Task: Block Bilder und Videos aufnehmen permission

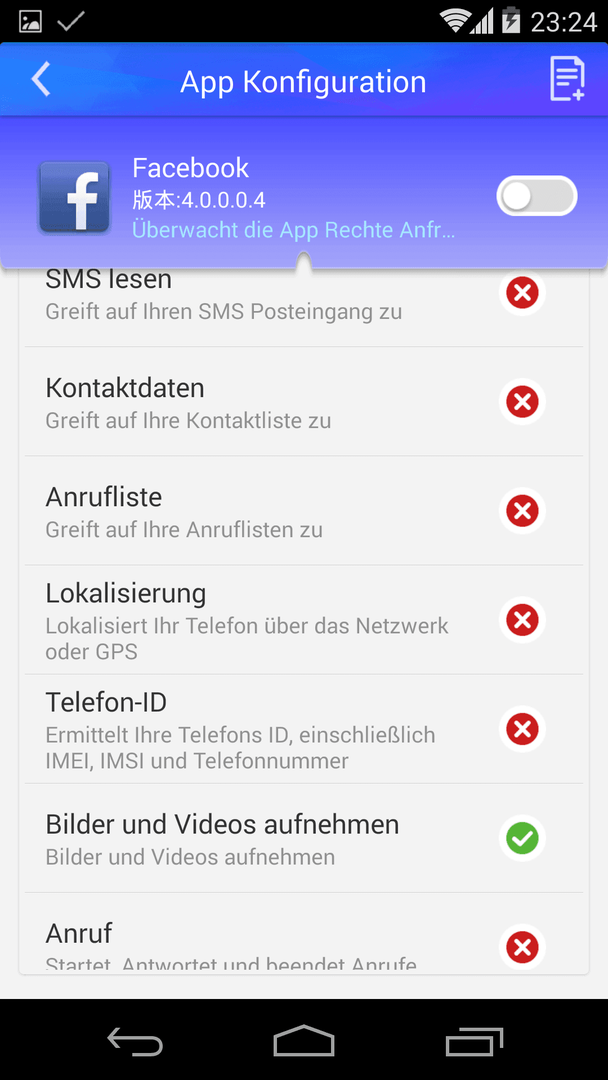Action: coord(522,838)
